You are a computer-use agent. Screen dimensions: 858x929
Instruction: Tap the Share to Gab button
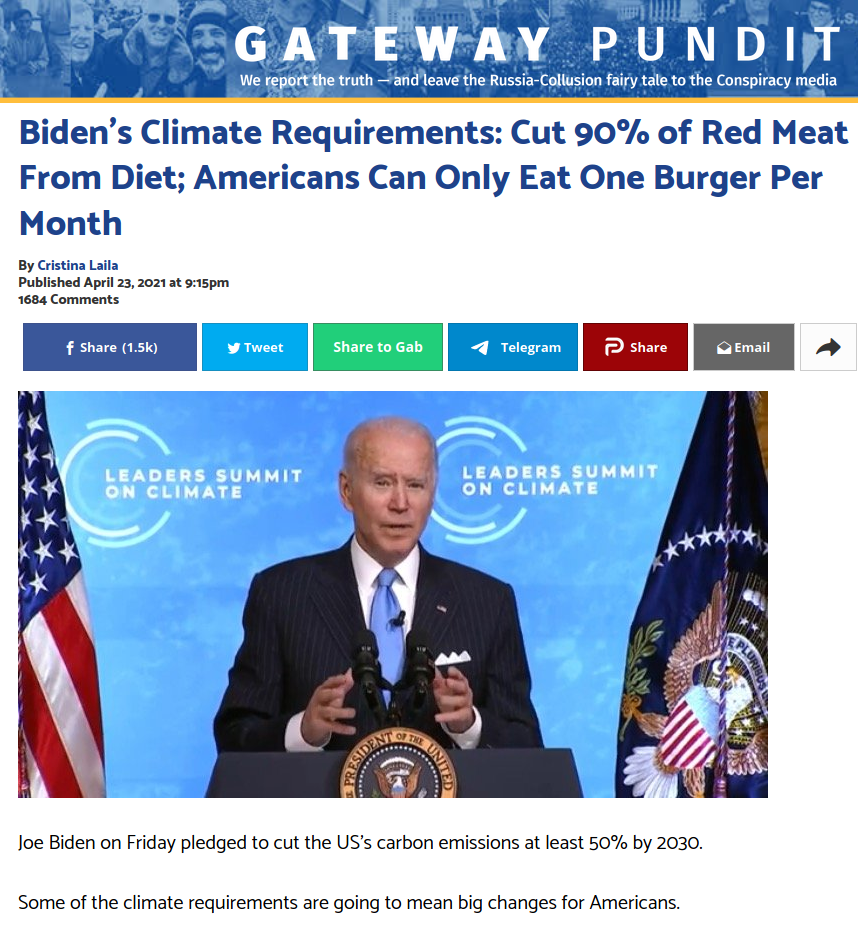(377, 347)
